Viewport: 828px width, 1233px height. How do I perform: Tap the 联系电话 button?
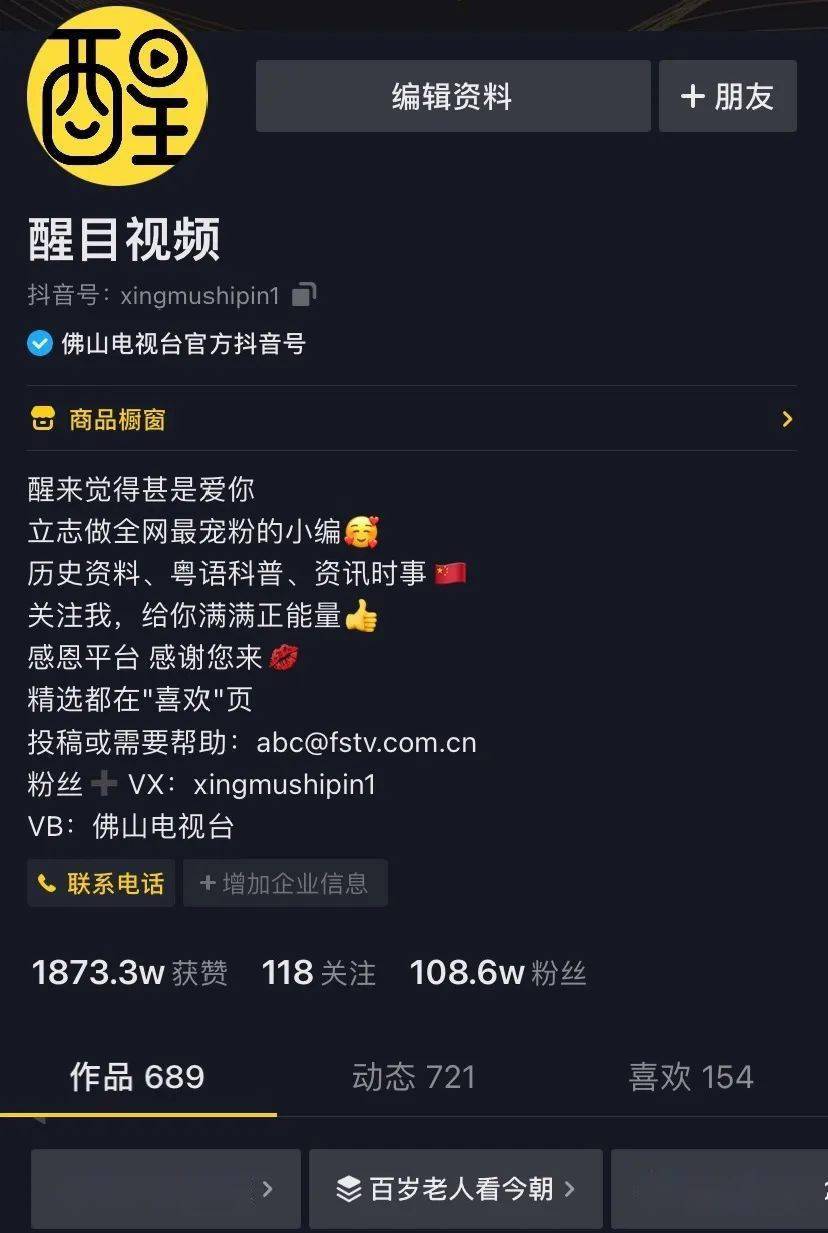click(101, 883)
